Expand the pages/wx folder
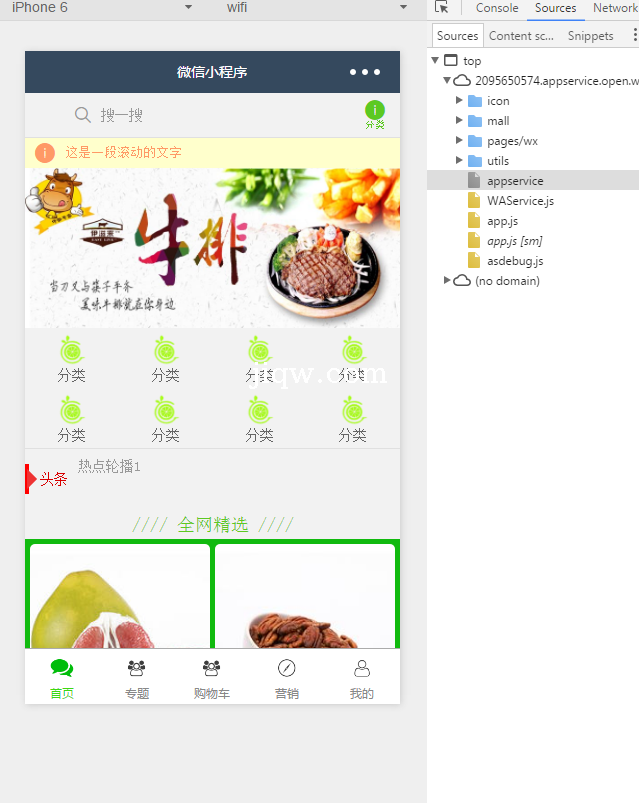This screenshot has height=803, width=639. click(x=512, y=141)
